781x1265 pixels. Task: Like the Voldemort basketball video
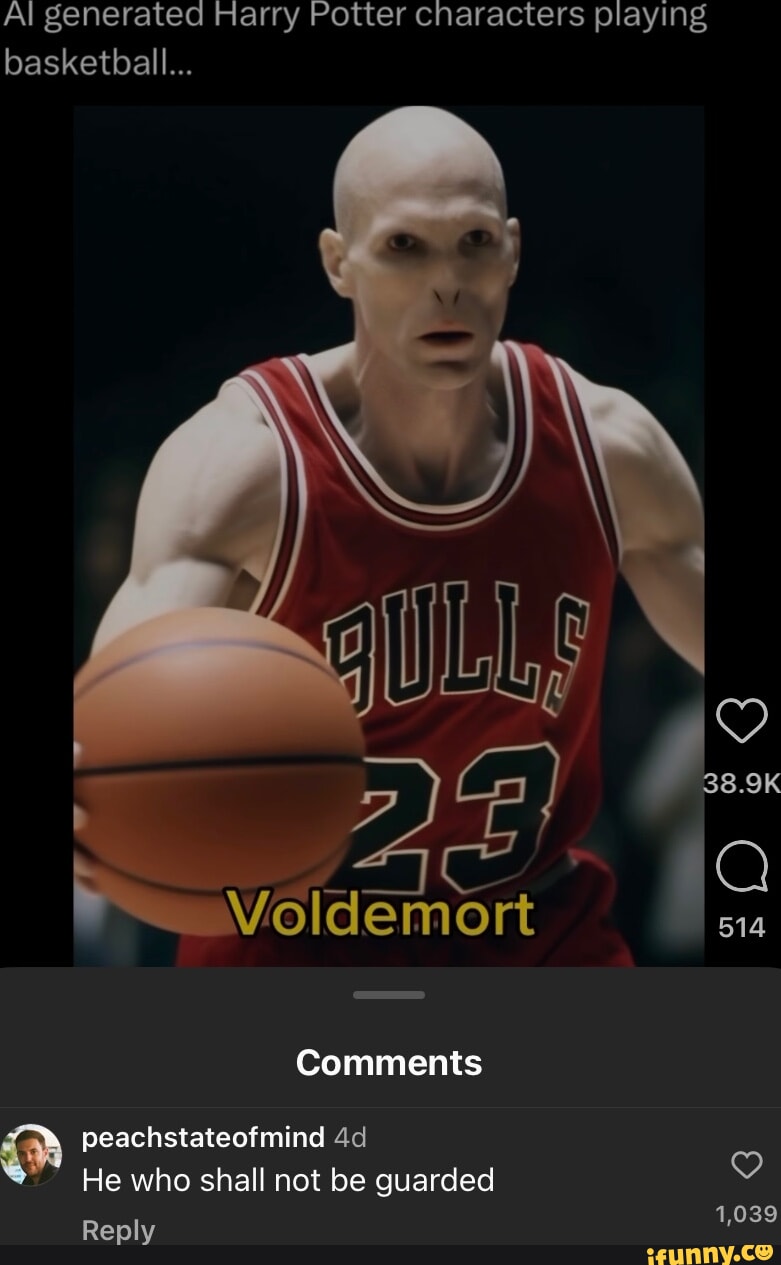coord(742,720)
